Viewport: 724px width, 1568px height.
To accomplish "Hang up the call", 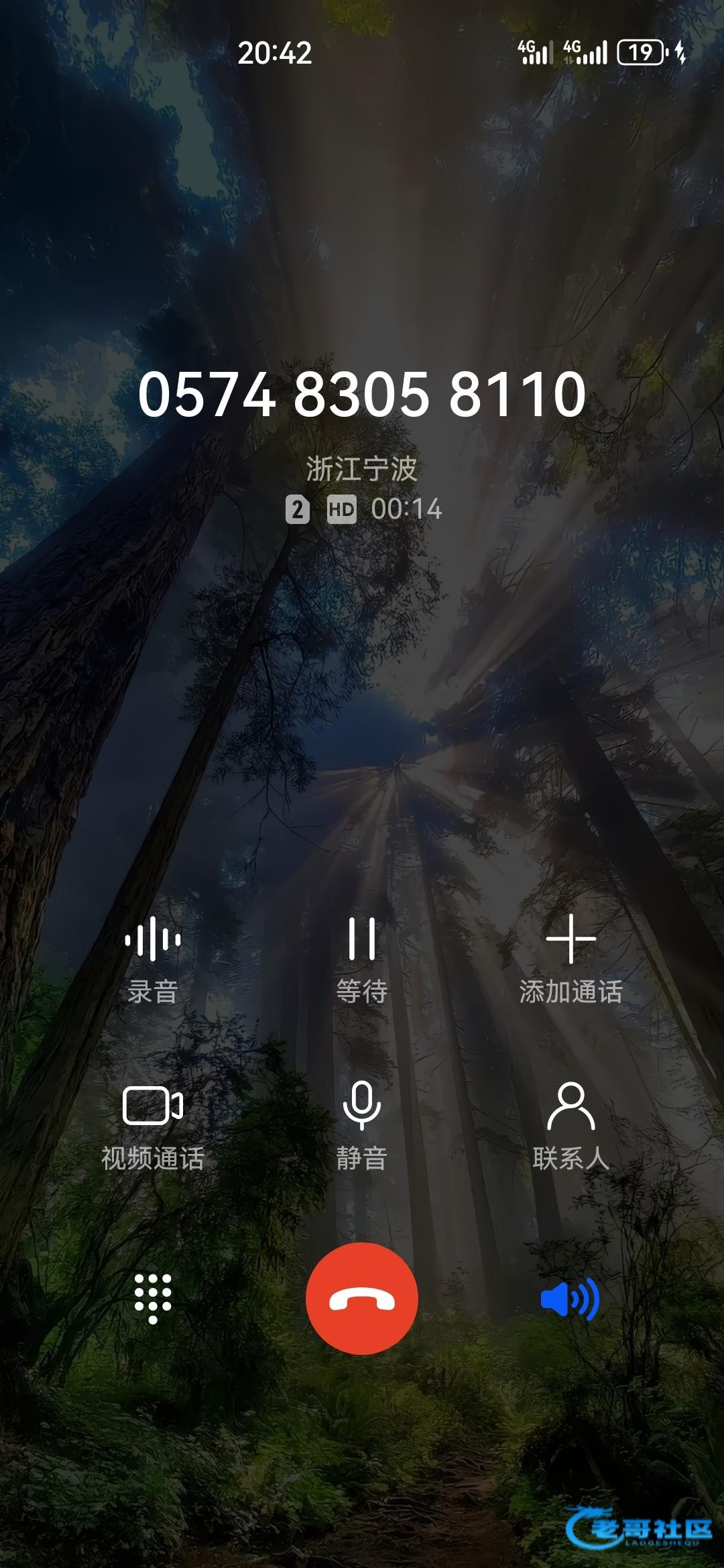I will point(362,1299).
